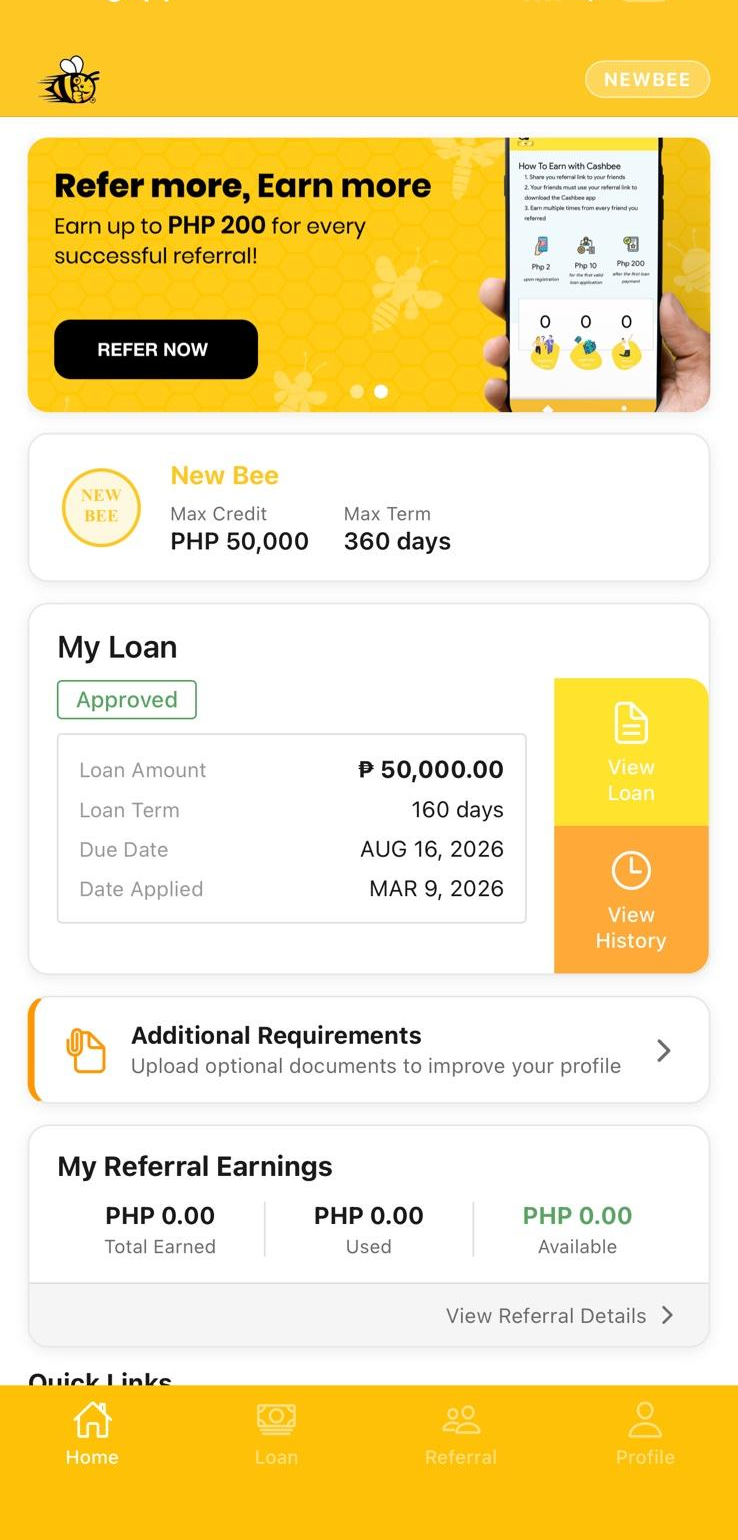Open the Profile icon in bottom navigation
Image resolution: width=738 pixels, height=1540 pixels.
click(645, 1429)
